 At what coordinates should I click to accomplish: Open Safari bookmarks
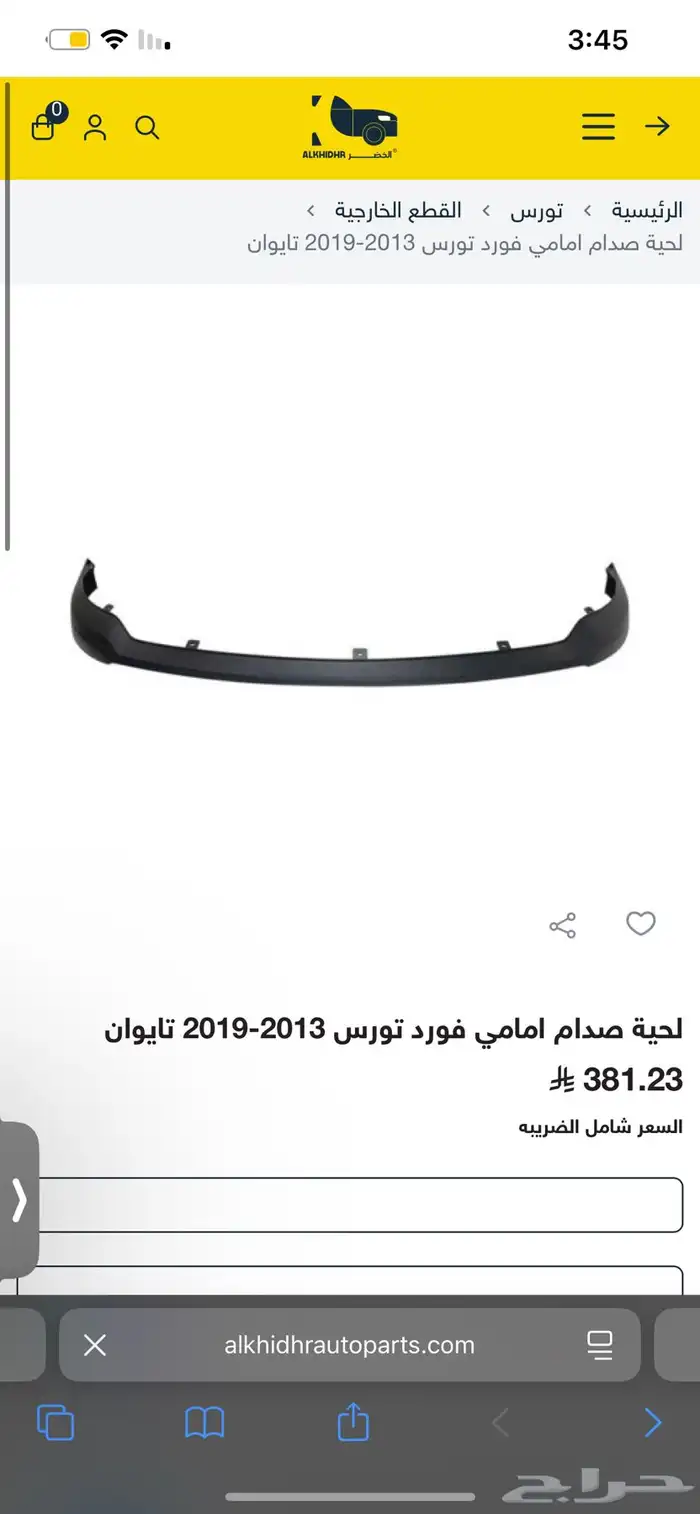click(x=205, y=1422)
